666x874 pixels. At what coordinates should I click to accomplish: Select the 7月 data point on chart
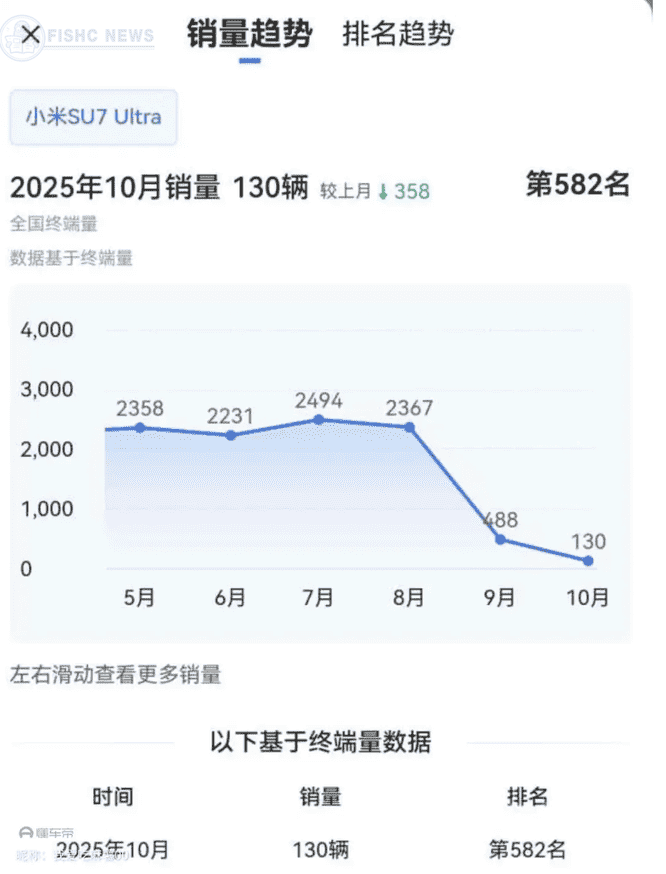pyautogui.click(x=319, y=420)
